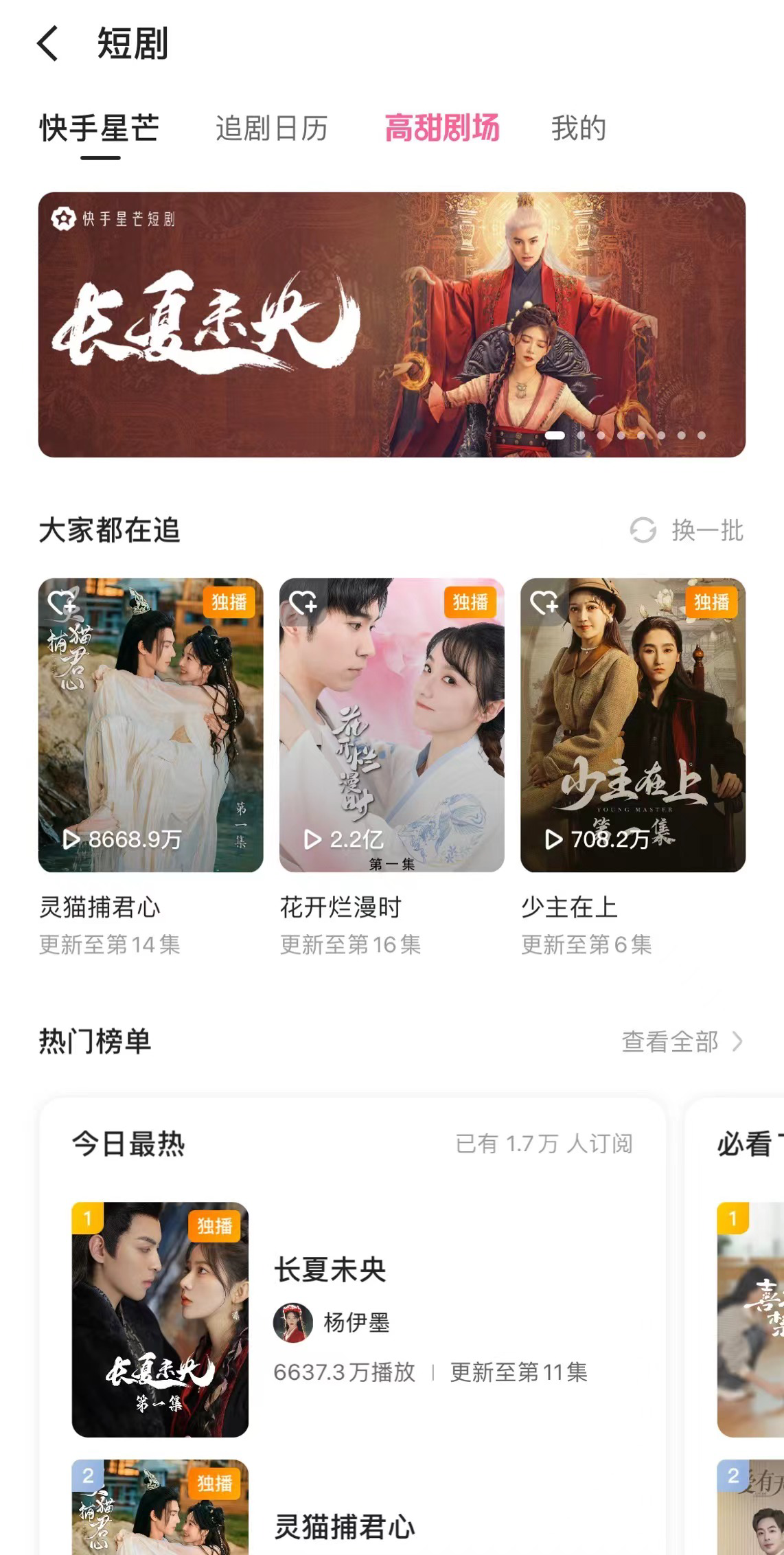Open second-ranked 灵猫捕君心 in 今日最热
784x1555 pixels.
pos(345,1526)
